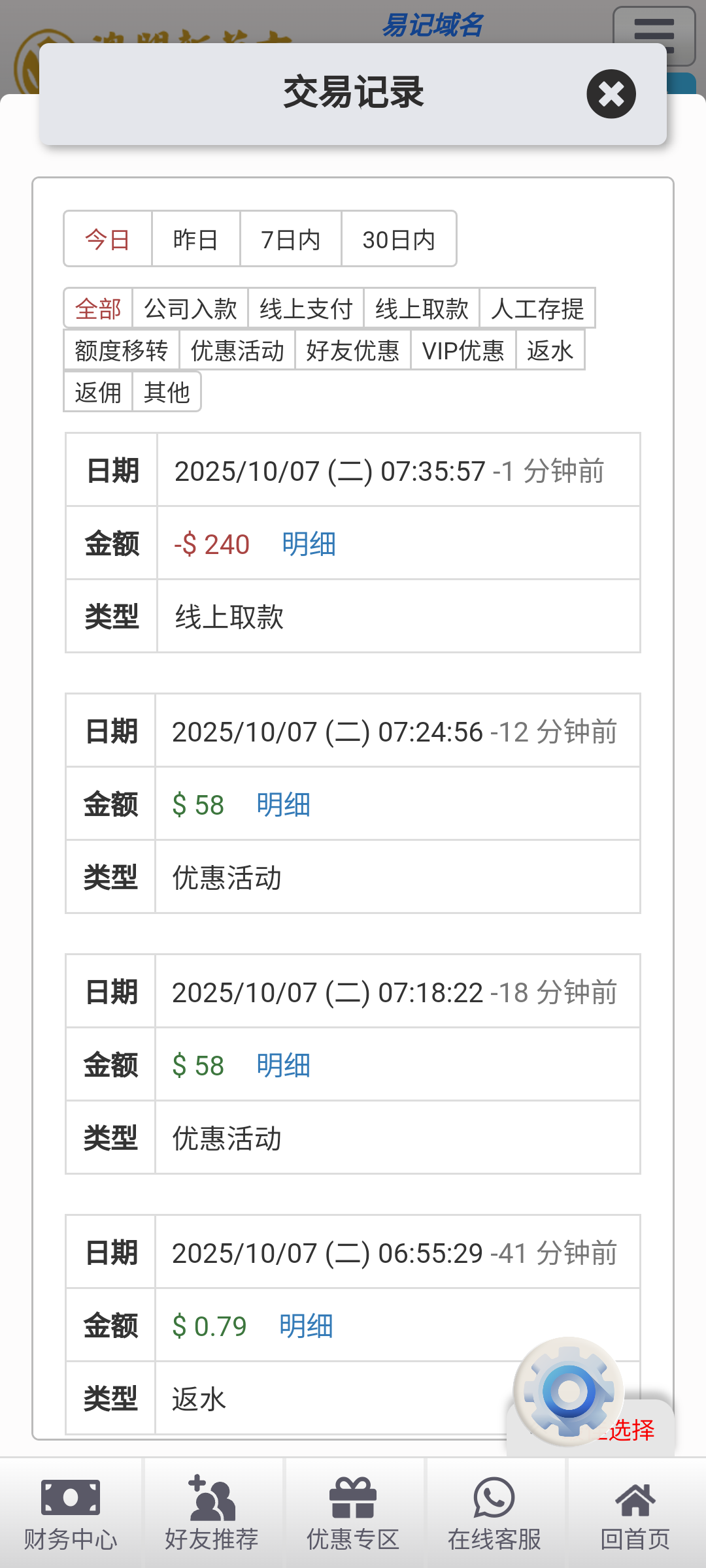
Task: Enable the VIP优惠 filter
Action: [463, 351]
